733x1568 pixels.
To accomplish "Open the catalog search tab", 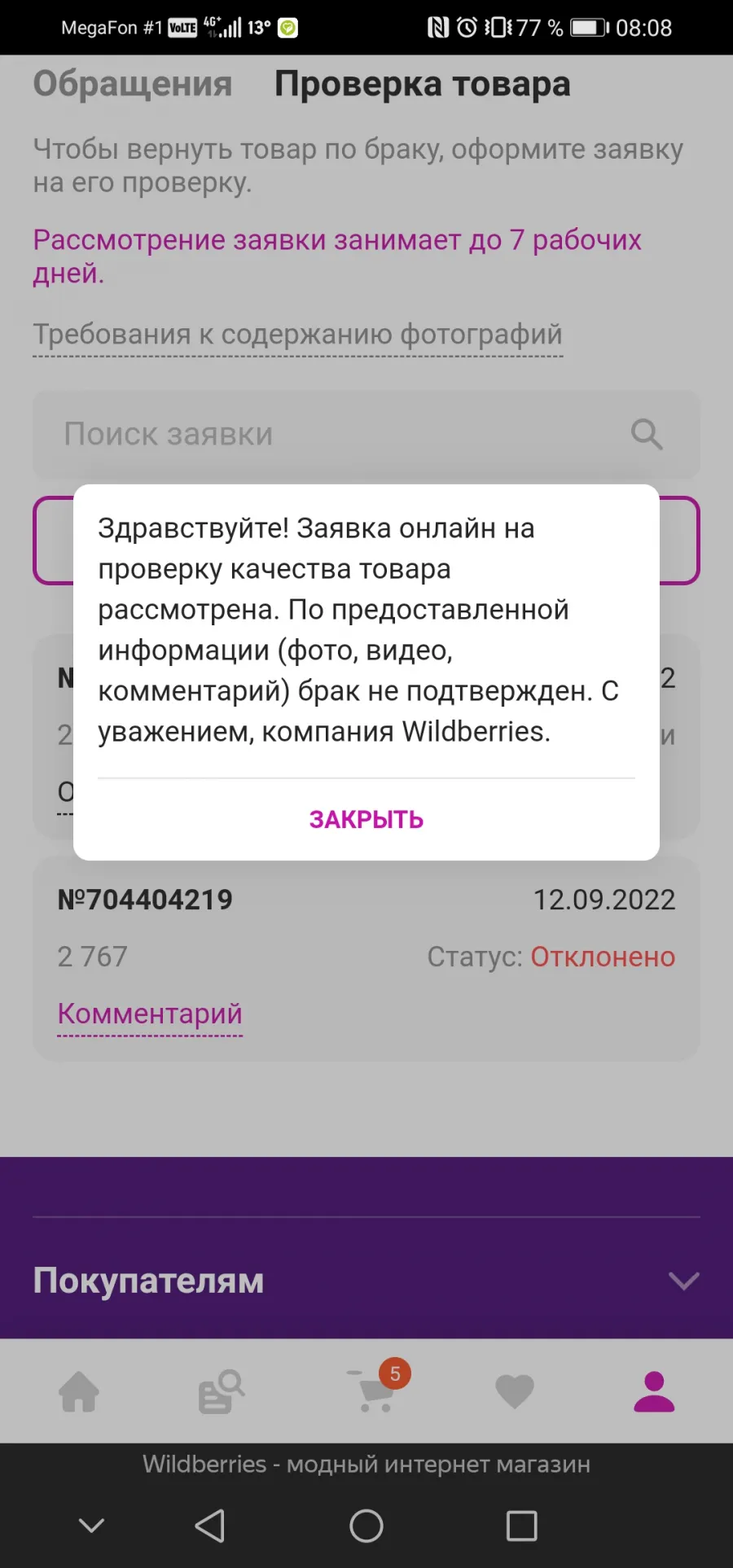I will tap(222, 1391).
